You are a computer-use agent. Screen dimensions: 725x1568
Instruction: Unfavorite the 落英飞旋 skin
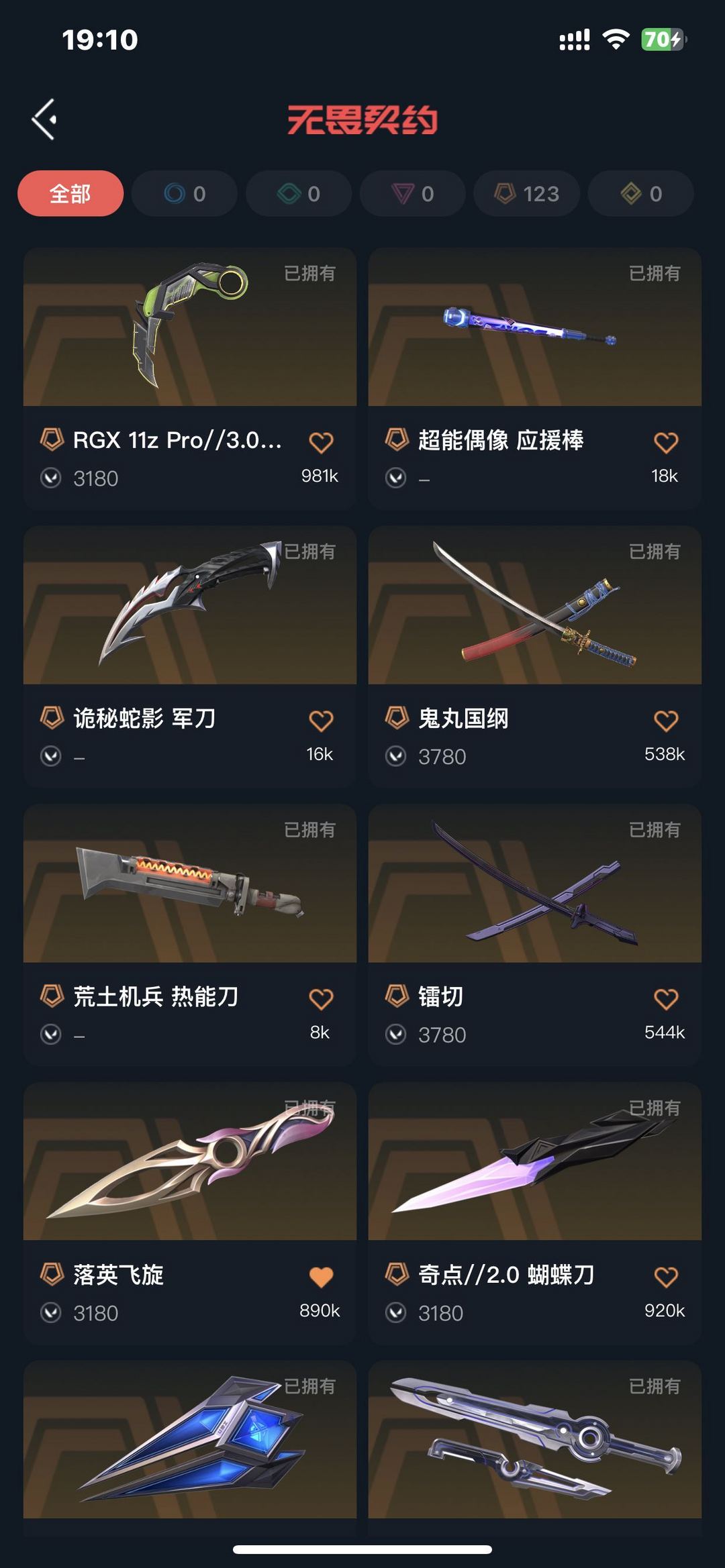(x=321, y=1277)
